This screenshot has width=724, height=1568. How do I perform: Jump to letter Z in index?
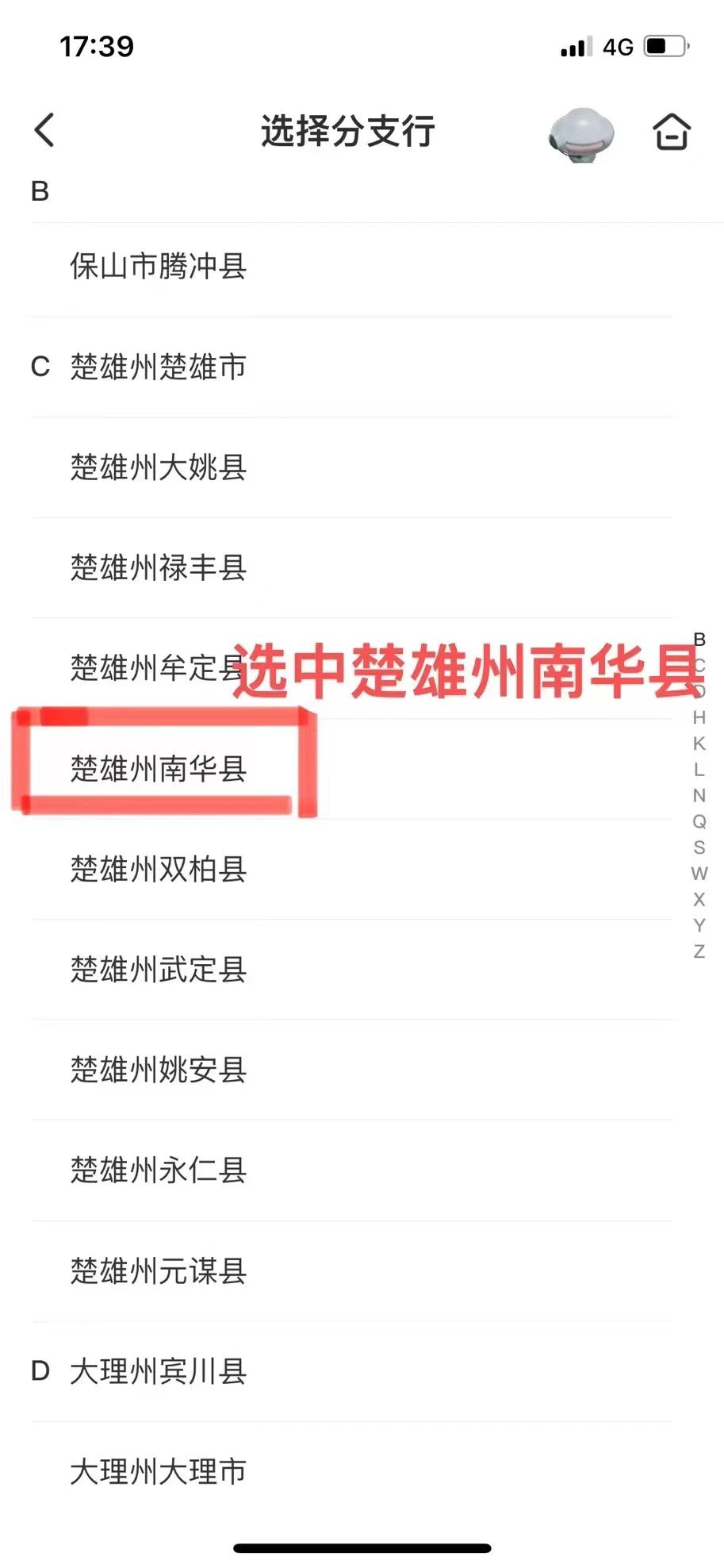tap(699, 951)
